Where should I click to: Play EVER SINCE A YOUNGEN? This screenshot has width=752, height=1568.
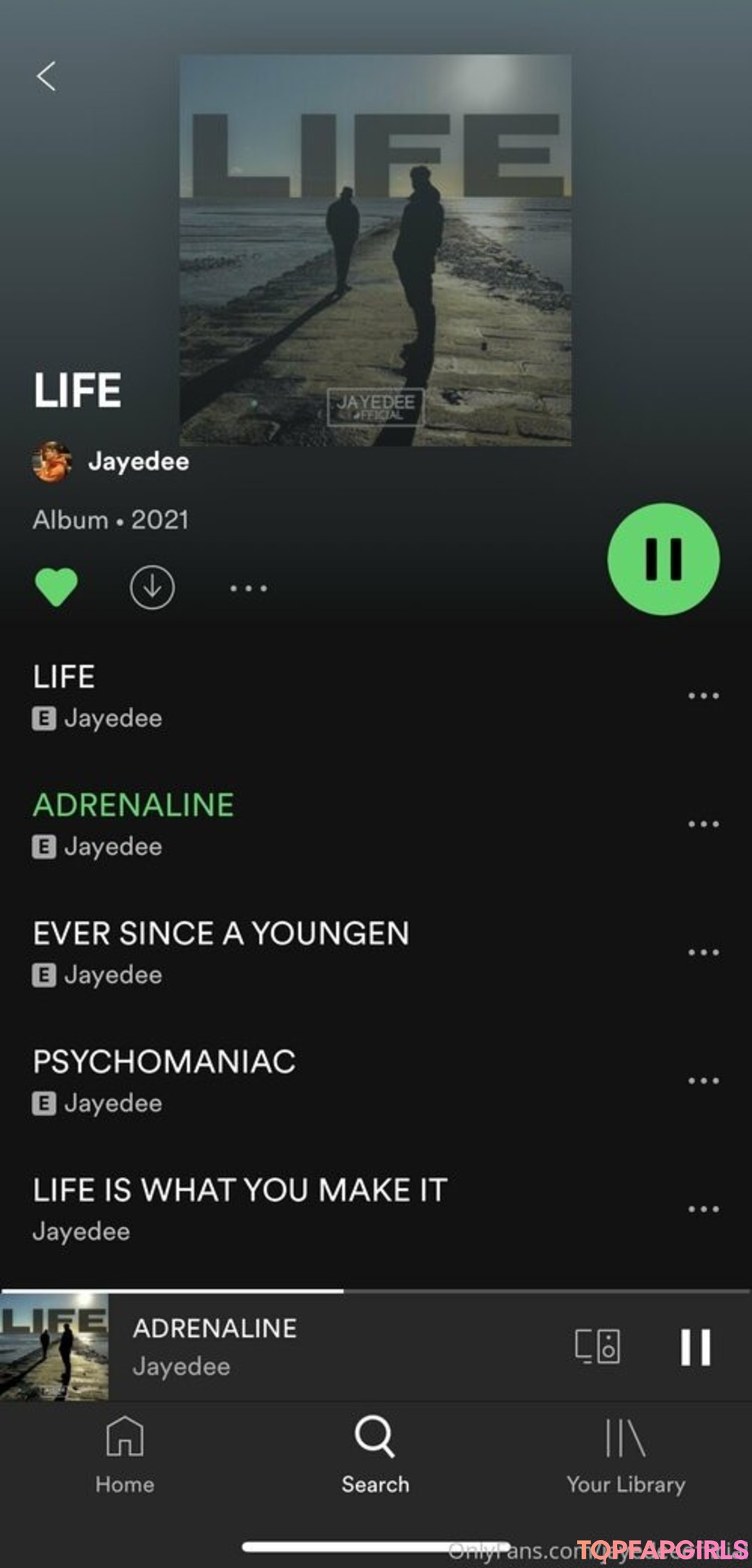(x=221, y=952)
